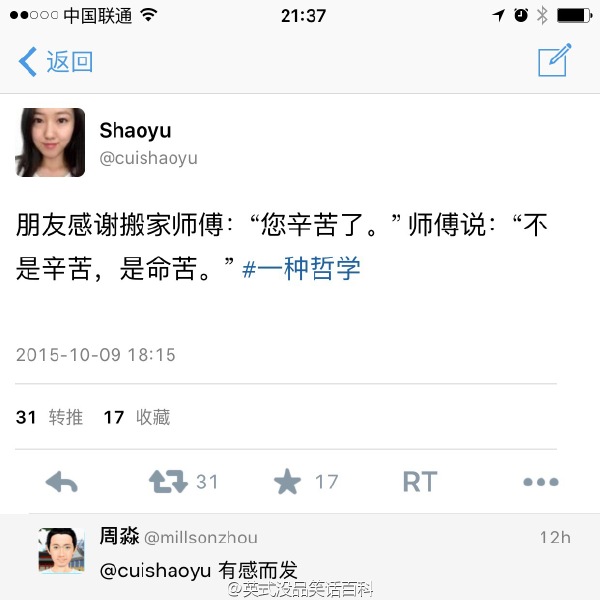Tap the RT quote button

(x=419, y=482)
